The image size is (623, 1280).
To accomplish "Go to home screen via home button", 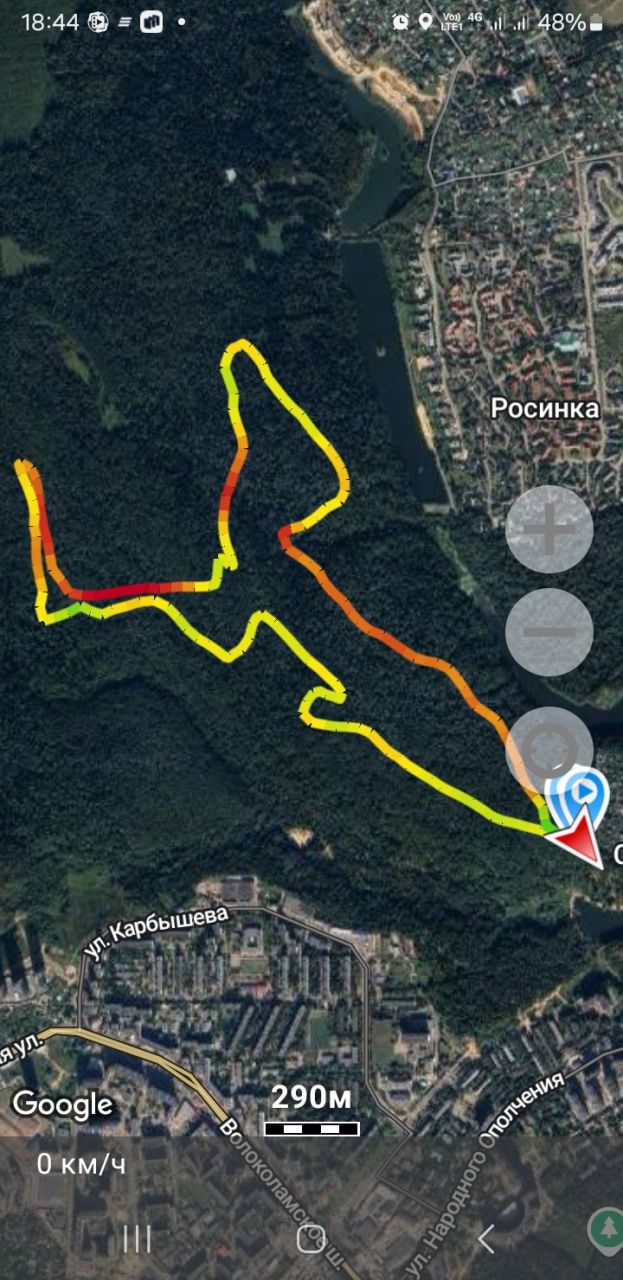I will (x=312, y=1239).
